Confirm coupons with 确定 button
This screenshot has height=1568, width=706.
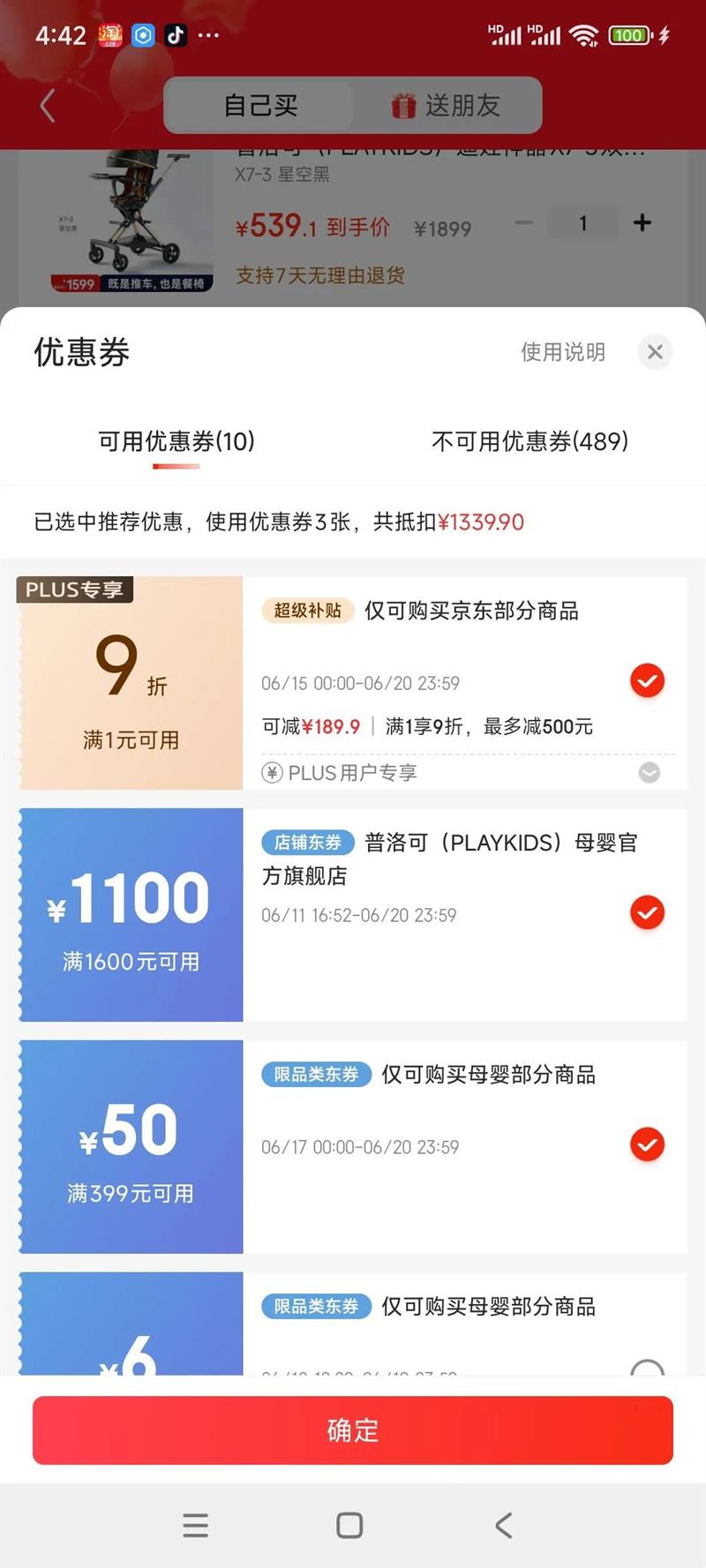(x=353, y=1430)
